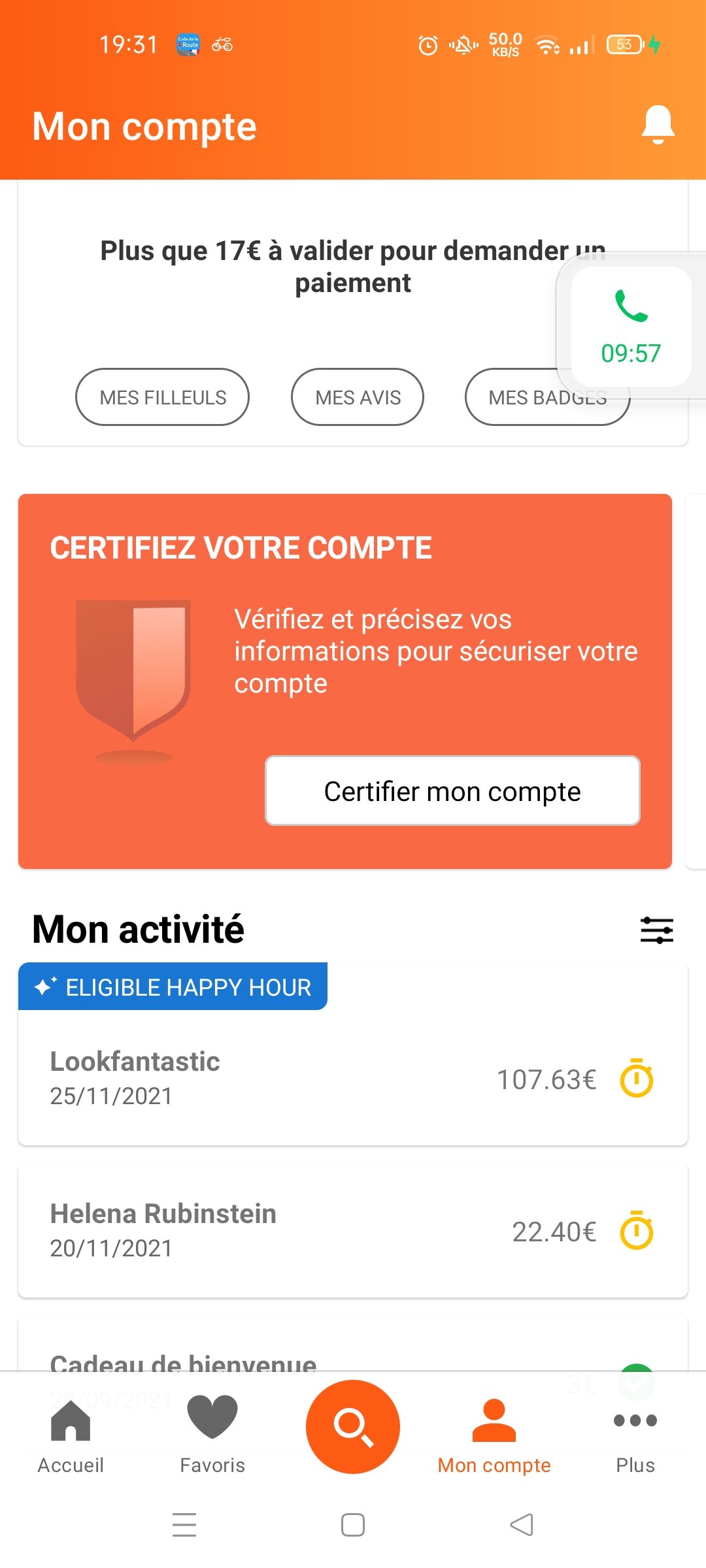Tap the central orange search button
Viewport: 706px width, 1568px height.
pyautogui.click(x=353, y=1426)
